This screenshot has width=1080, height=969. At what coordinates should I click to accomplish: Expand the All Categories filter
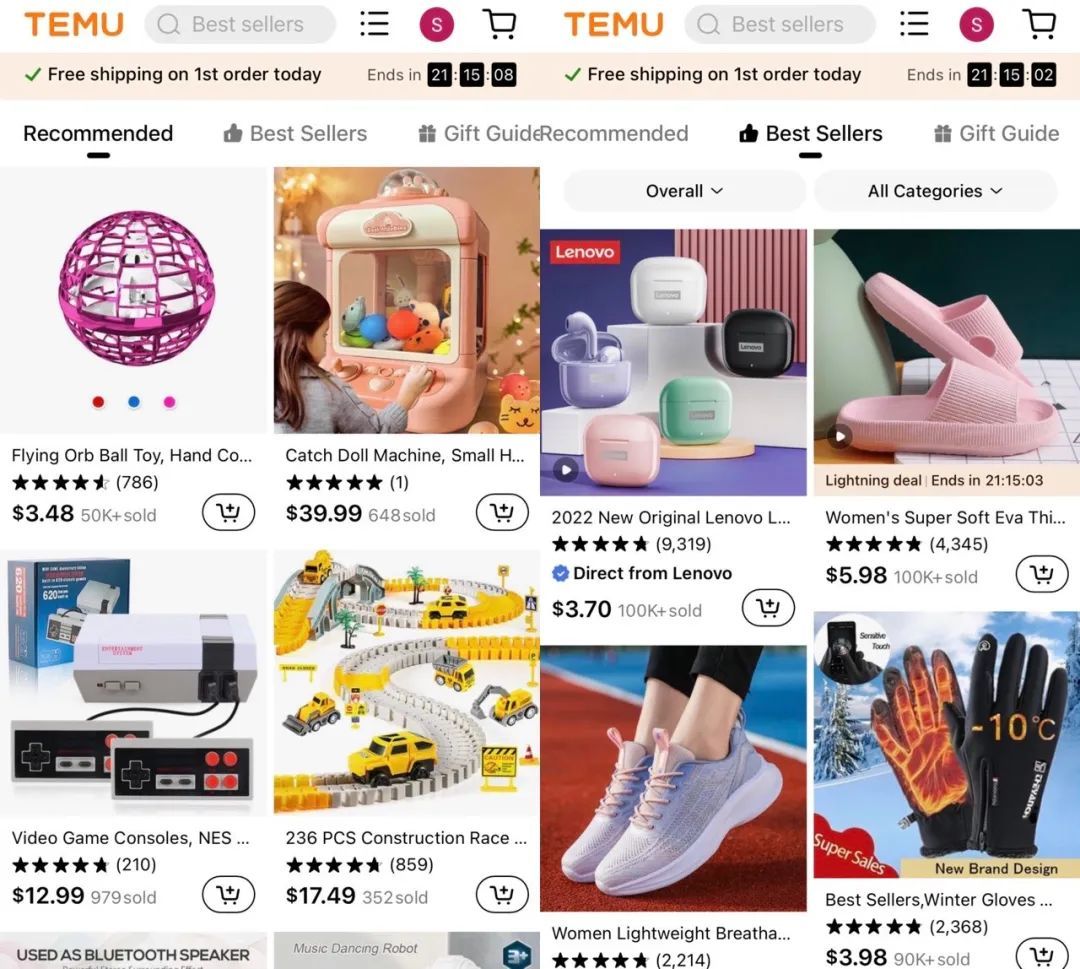(x=934, y=191)
